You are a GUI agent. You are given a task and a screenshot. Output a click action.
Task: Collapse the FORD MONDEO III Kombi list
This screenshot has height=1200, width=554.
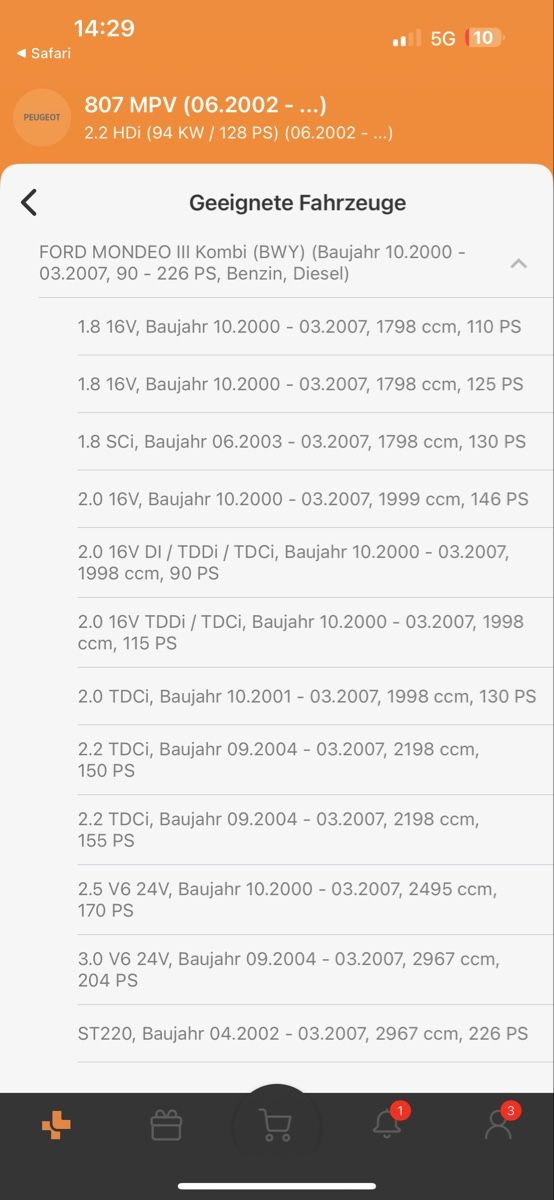tap(518, 264)
